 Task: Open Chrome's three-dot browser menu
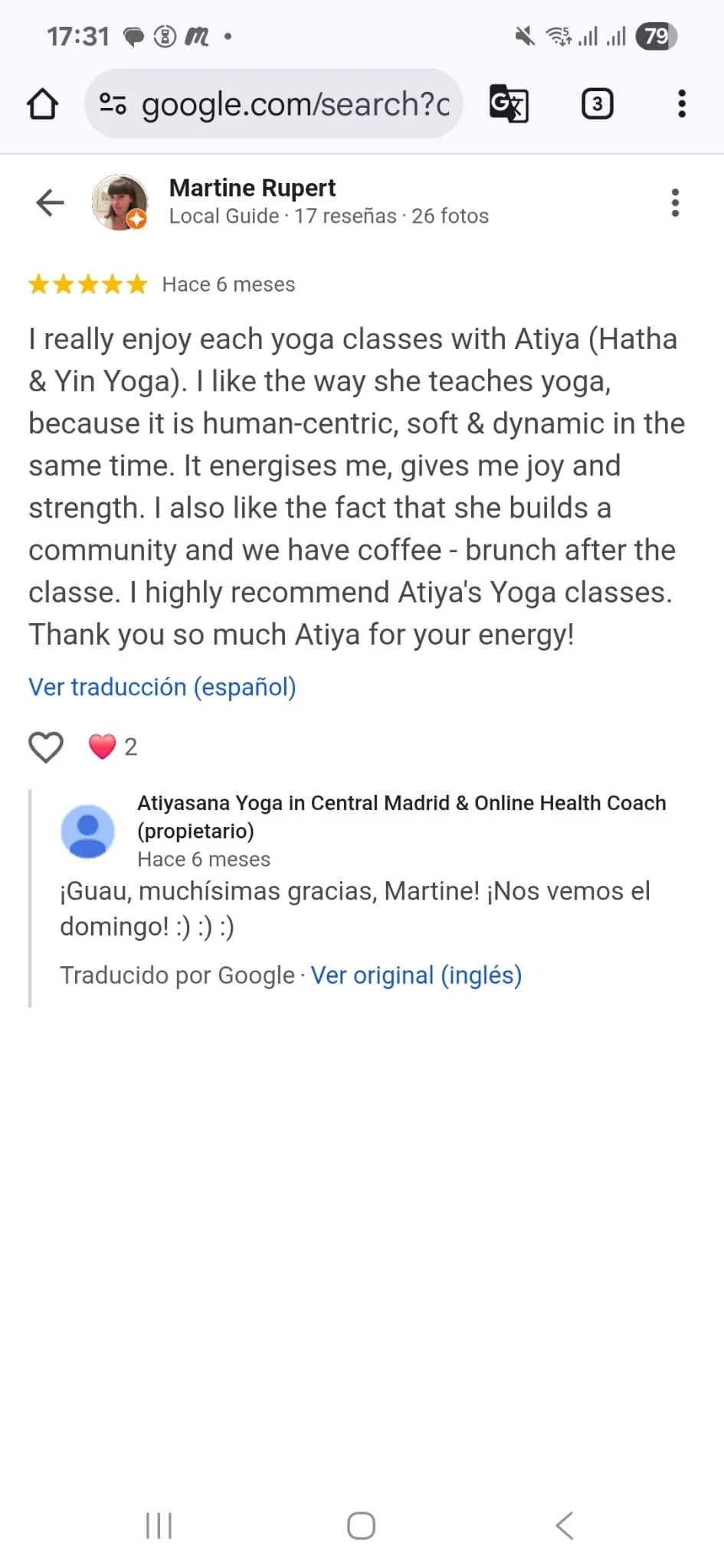[681, 103]
